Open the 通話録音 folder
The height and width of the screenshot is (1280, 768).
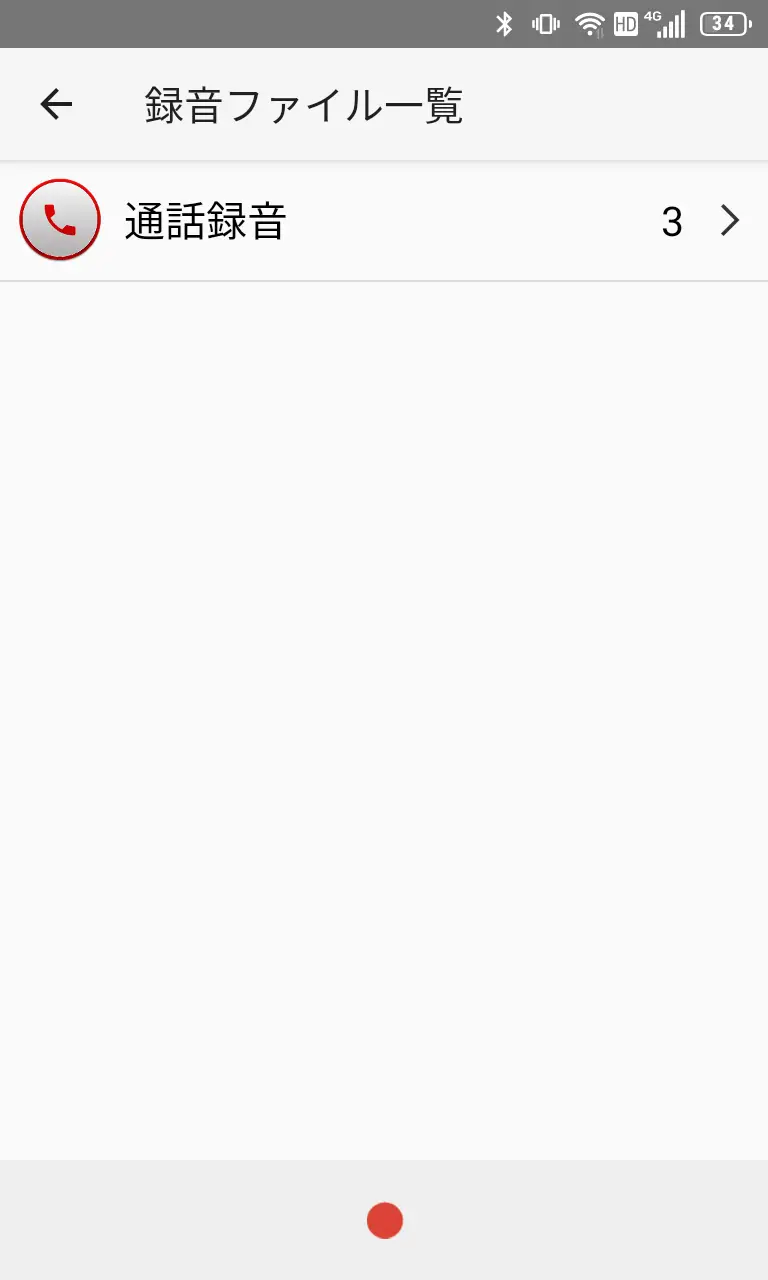click(x=384, y=221)
